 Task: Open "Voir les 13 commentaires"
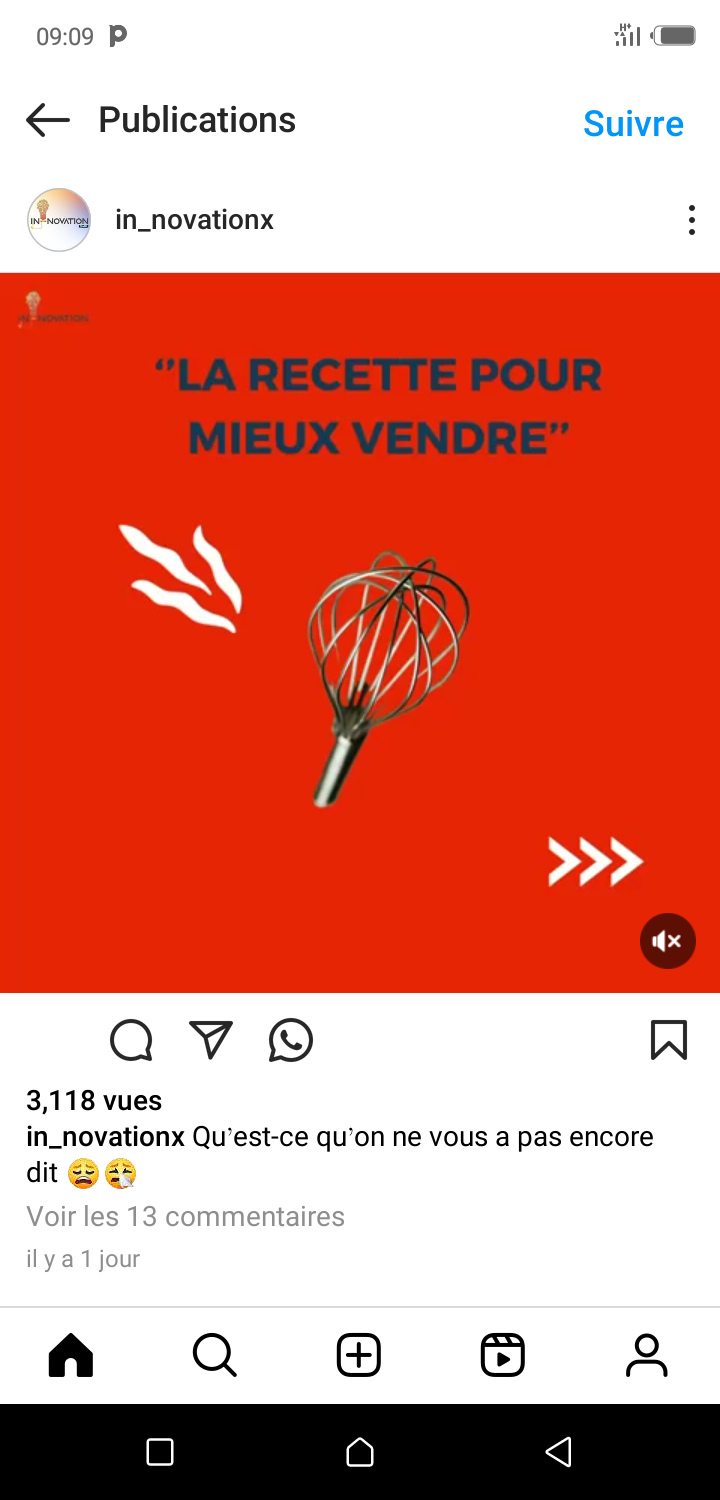coord(185,1216)
